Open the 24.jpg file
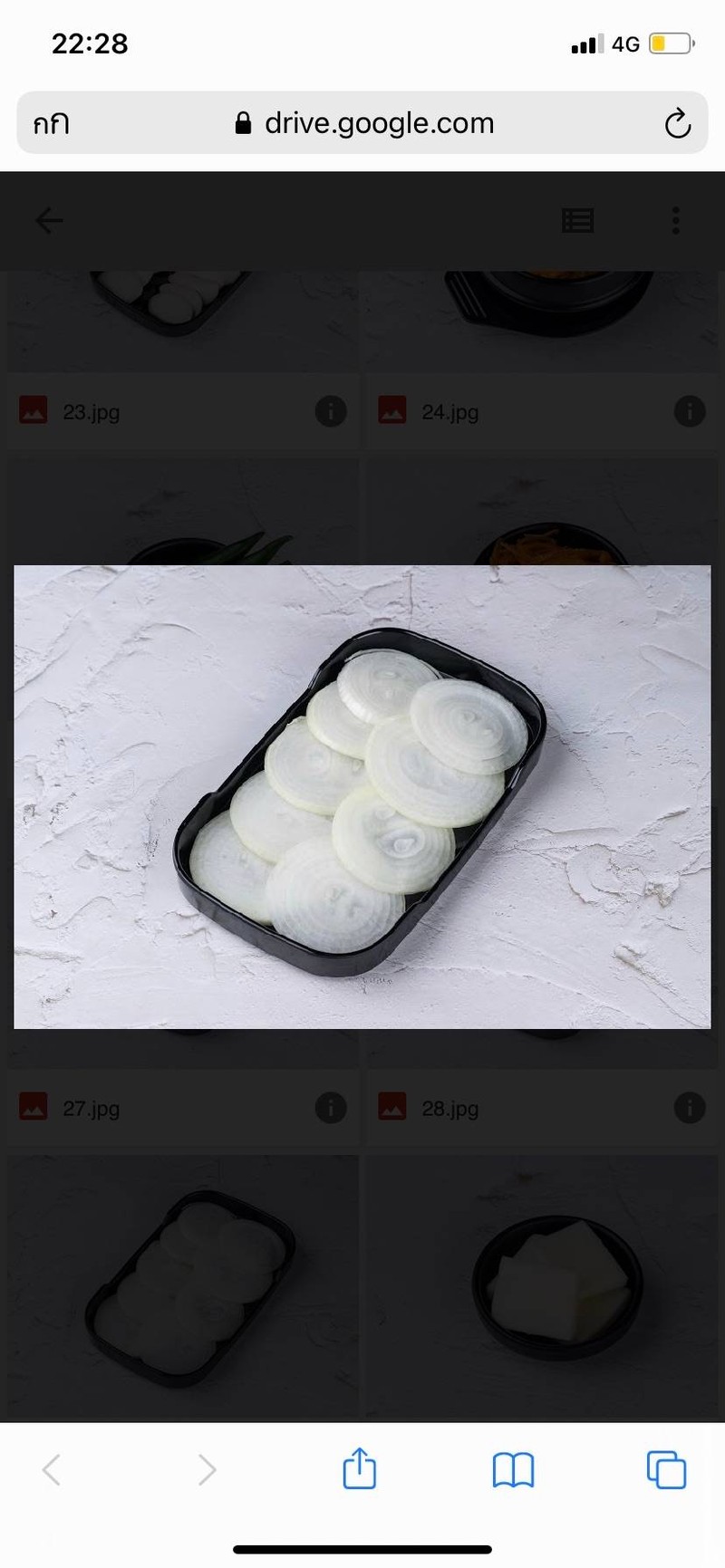Viewport: 725px width, 1568px height. pos(450,412)
